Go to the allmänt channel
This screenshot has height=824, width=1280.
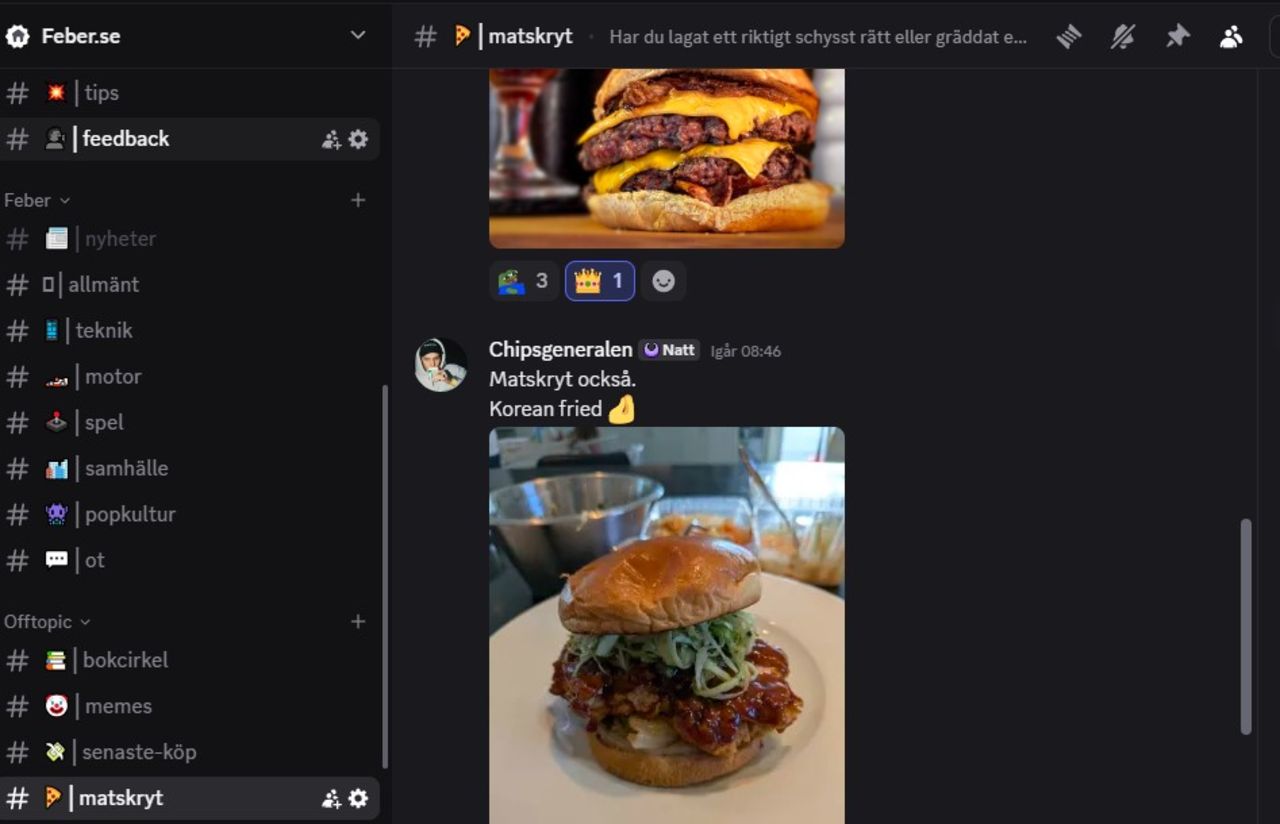pos(103,285)
